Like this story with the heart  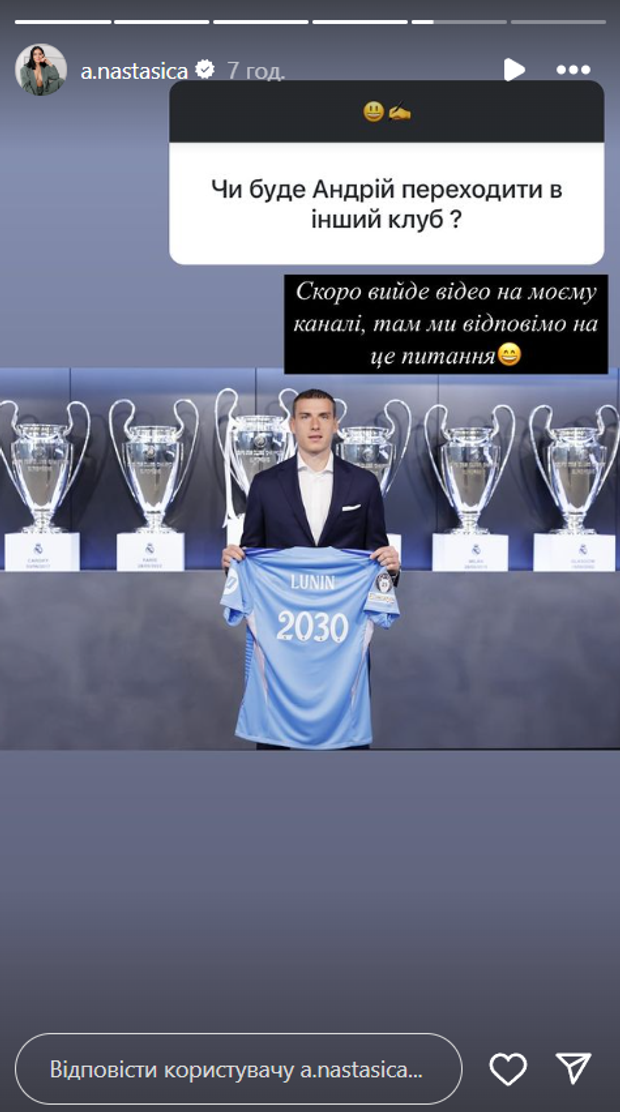508,1069
